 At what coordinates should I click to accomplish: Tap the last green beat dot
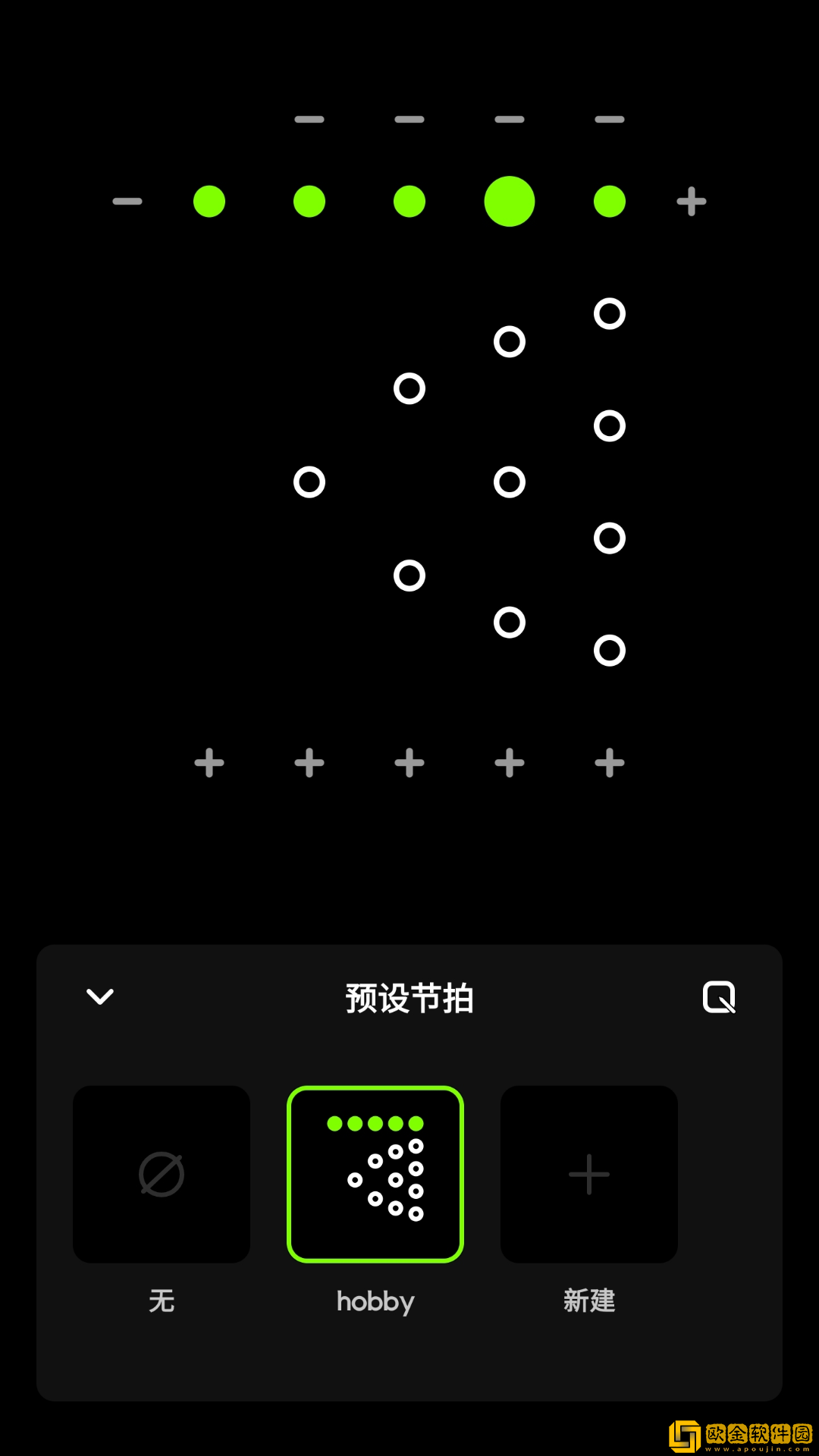pos(610,201)
